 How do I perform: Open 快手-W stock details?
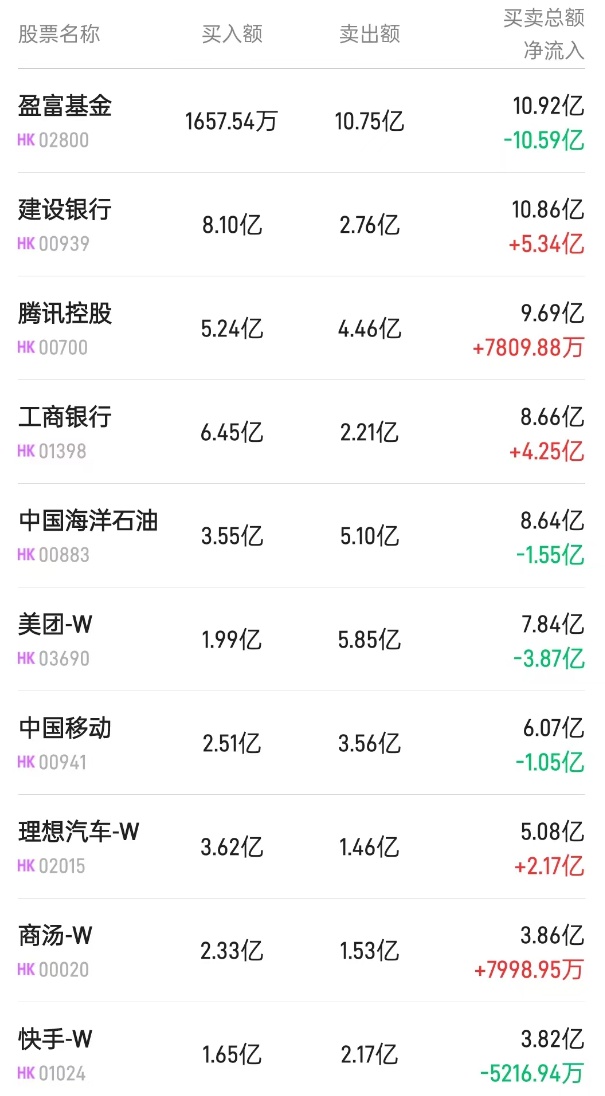(55, 1040)
